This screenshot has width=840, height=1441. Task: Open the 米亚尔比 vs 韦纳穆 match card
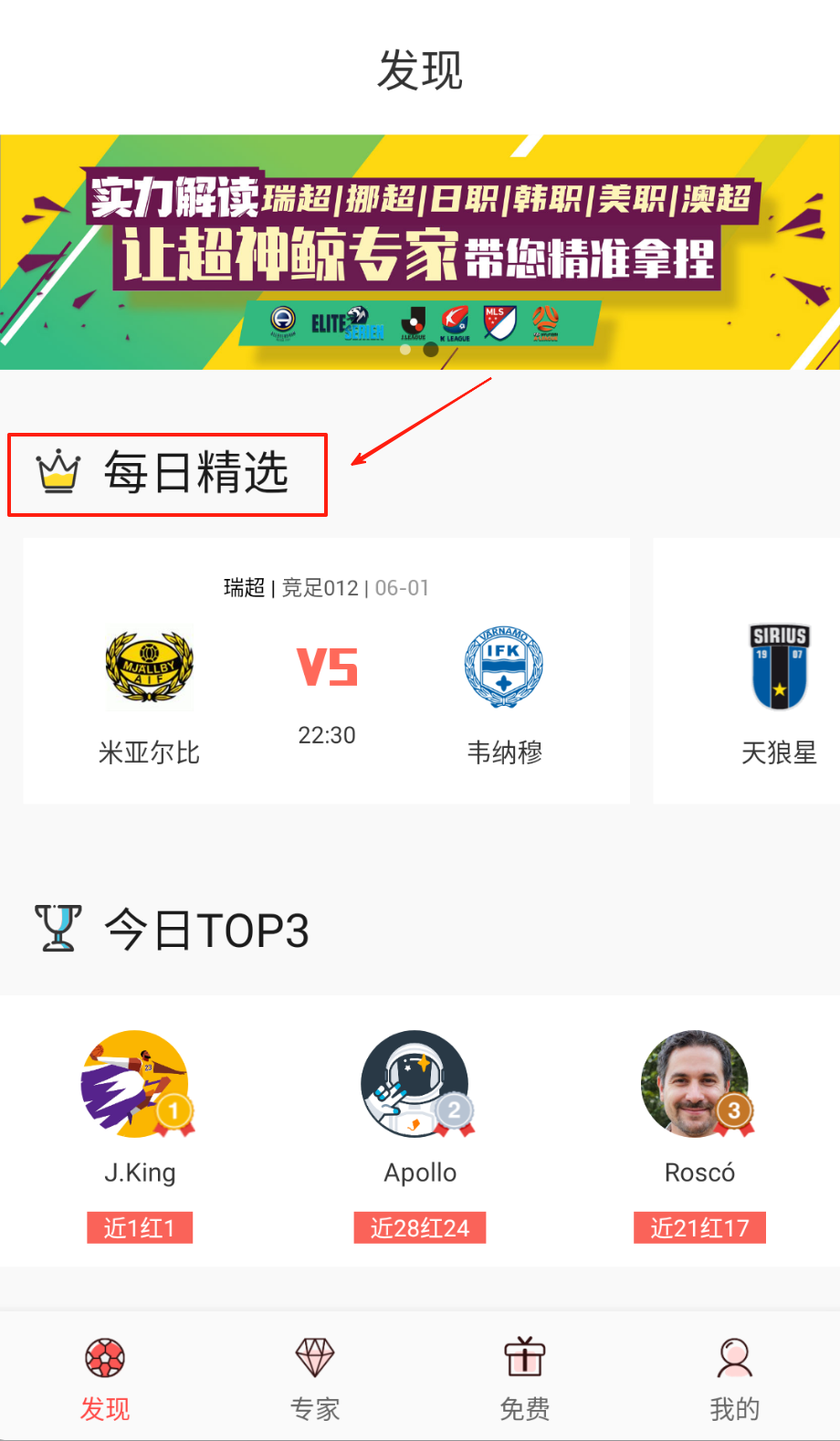(326, 671)
